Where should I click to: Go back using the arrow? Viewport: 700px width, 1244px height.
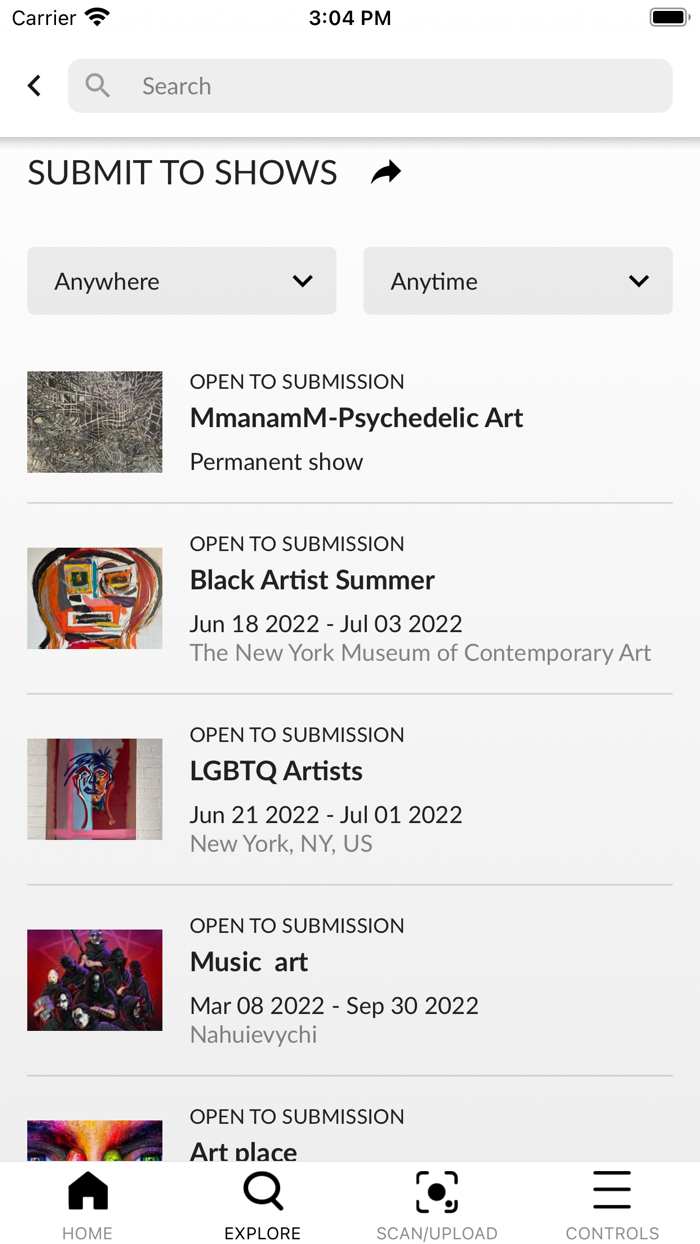click(35, 86)
